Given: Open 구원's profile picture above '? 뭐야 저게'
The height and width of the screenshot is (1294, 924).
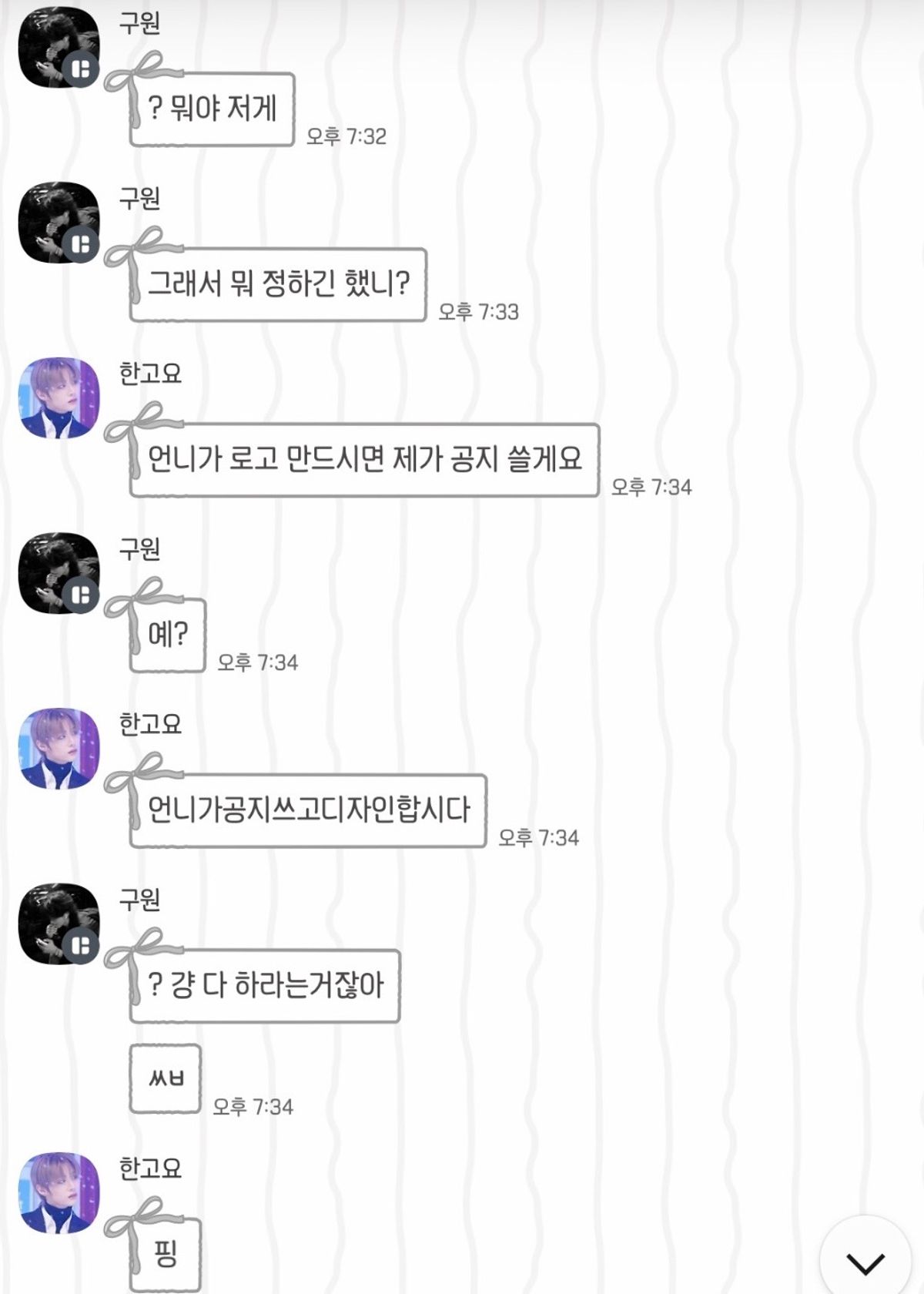Looking at the screenshot, I should coord(59,48).
